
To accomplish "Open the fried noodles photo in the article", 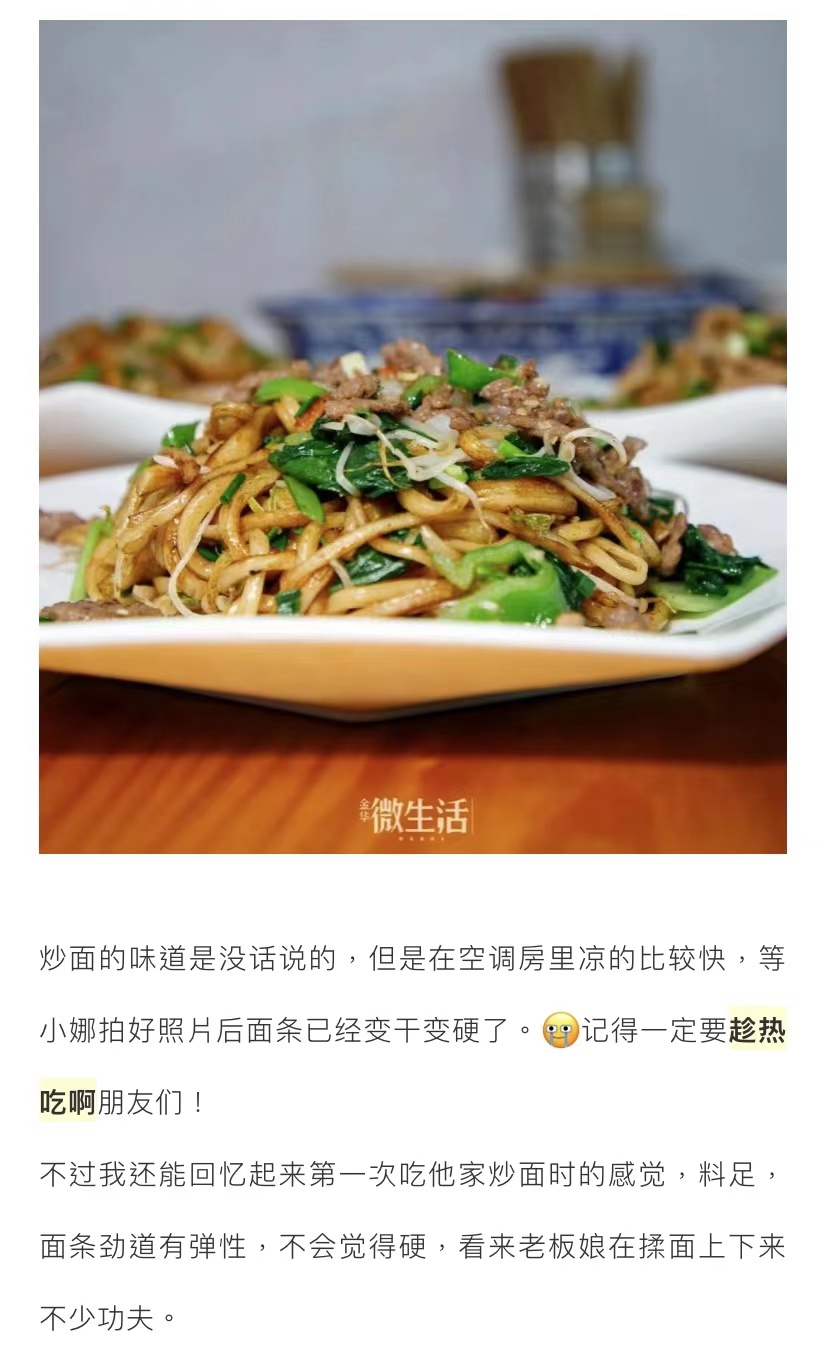I will pyautogui.click(x=412, y=437).
